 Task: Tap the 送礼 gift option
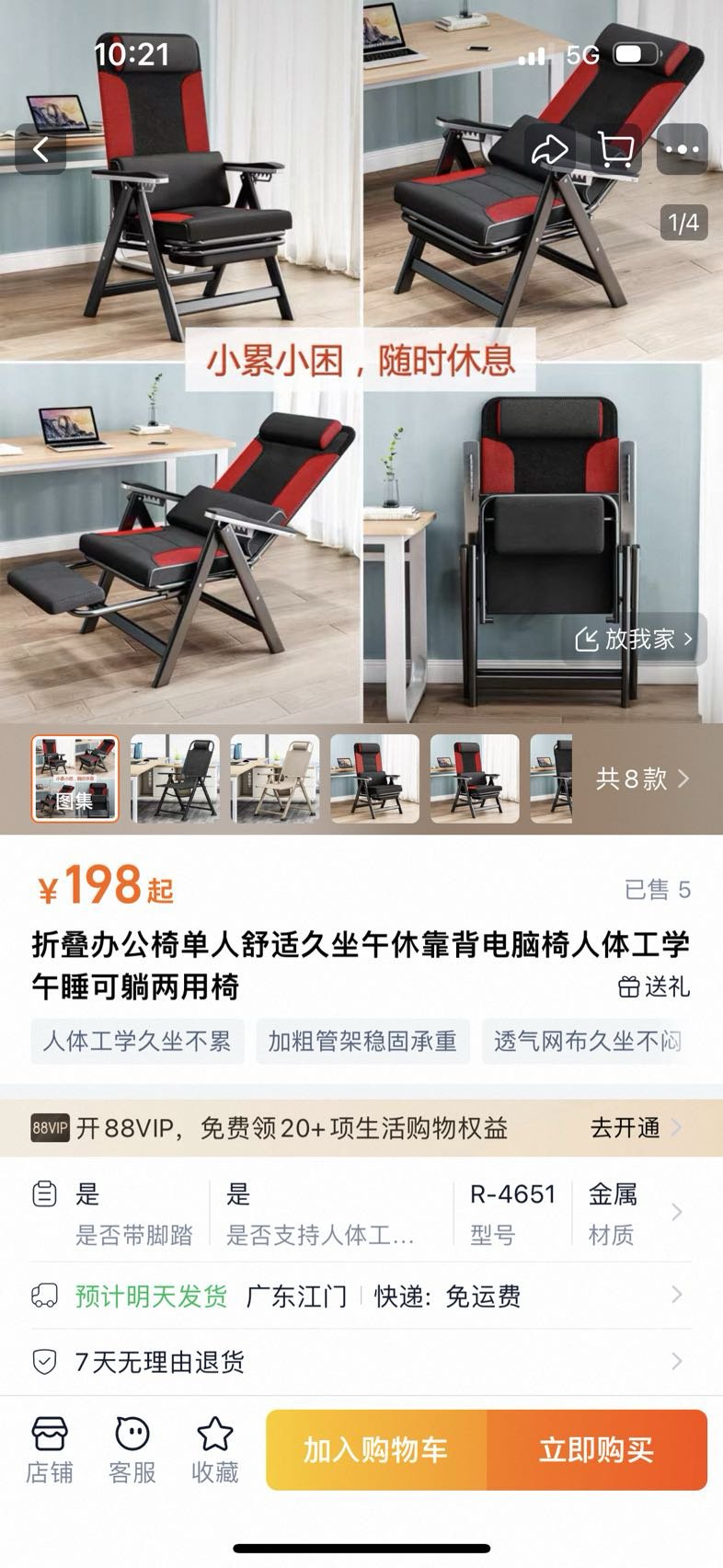653,987
